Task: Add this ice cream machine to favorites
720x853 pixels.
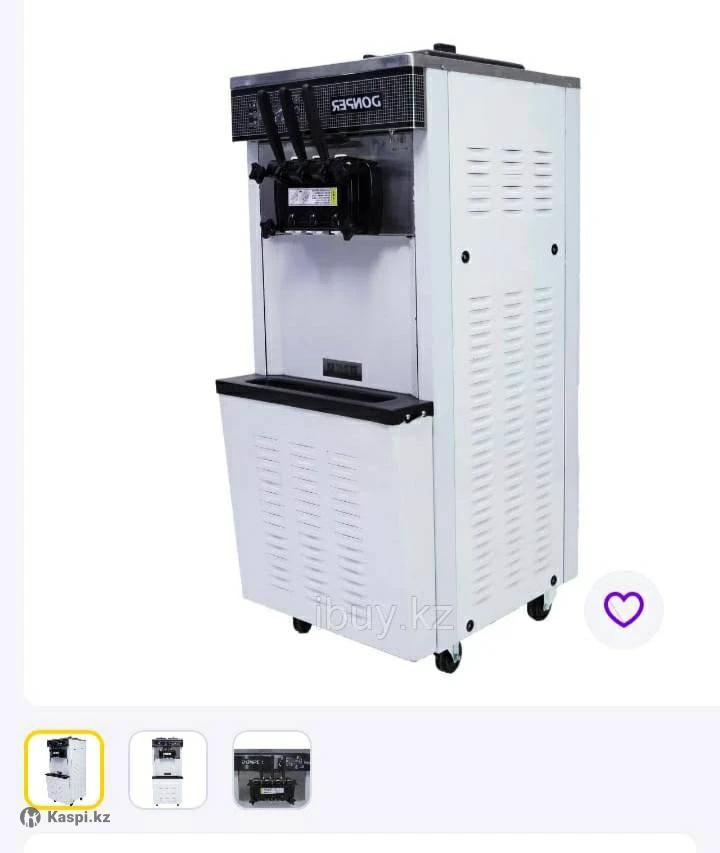Action: [x=623, y=609]
